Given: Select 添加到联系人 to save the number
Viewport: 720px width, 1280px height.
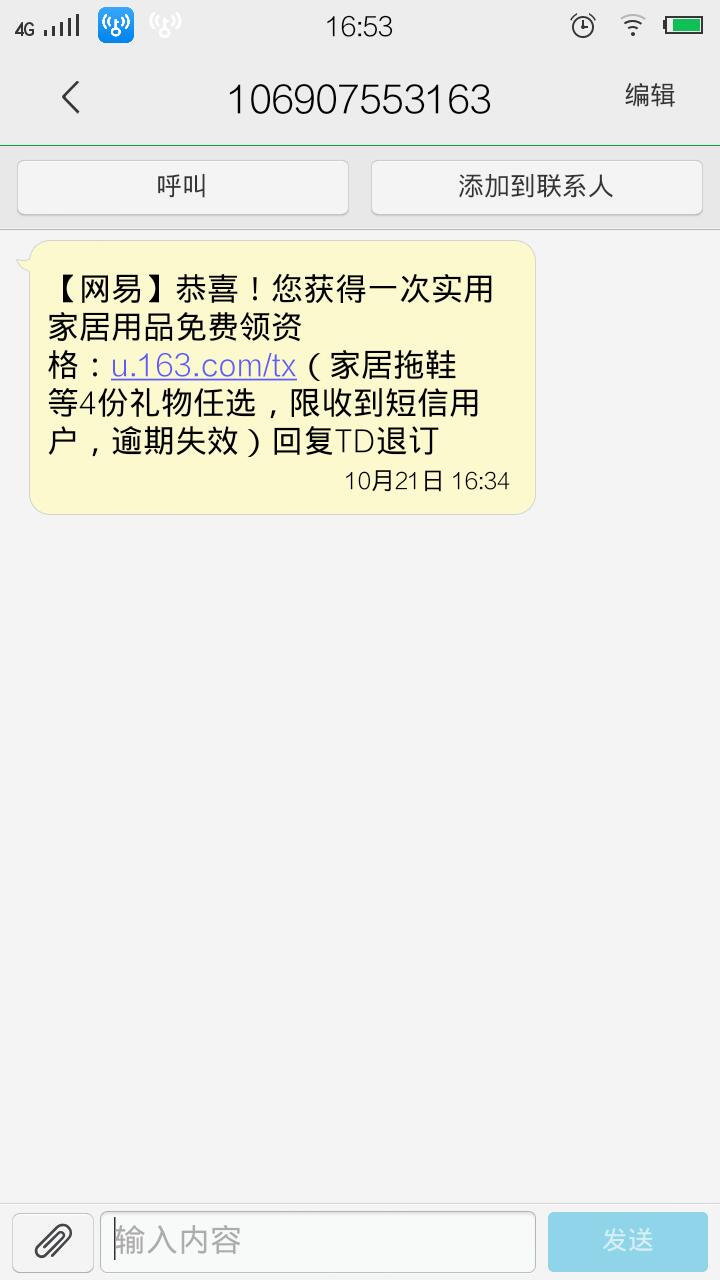Looking at the screenshot, I should click(x=536, y=187).
